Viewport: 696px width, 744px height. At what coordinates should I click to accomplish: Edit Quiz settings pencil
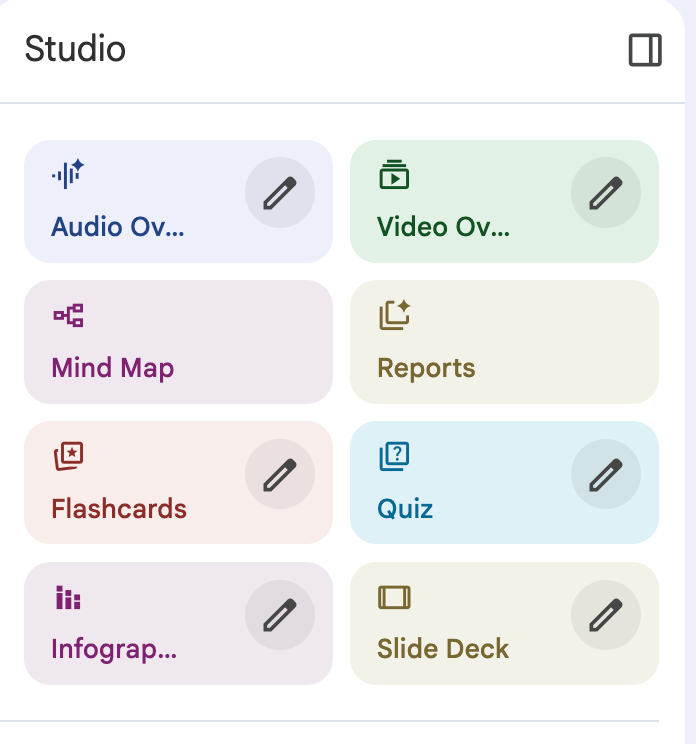tap(606, 475)
